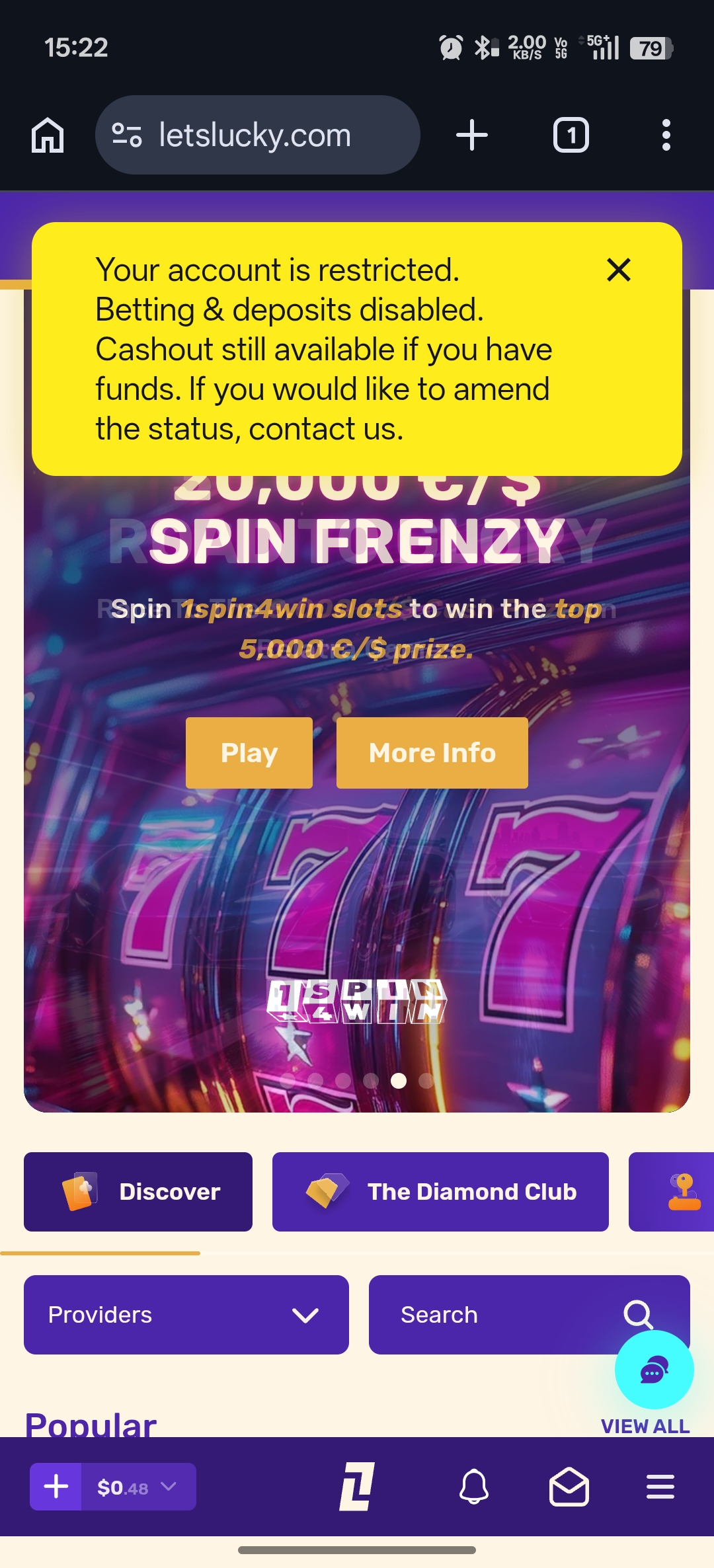Expand the $0.48 balance dropdown
714x1568 pixels.
[x=139, y=1487]
